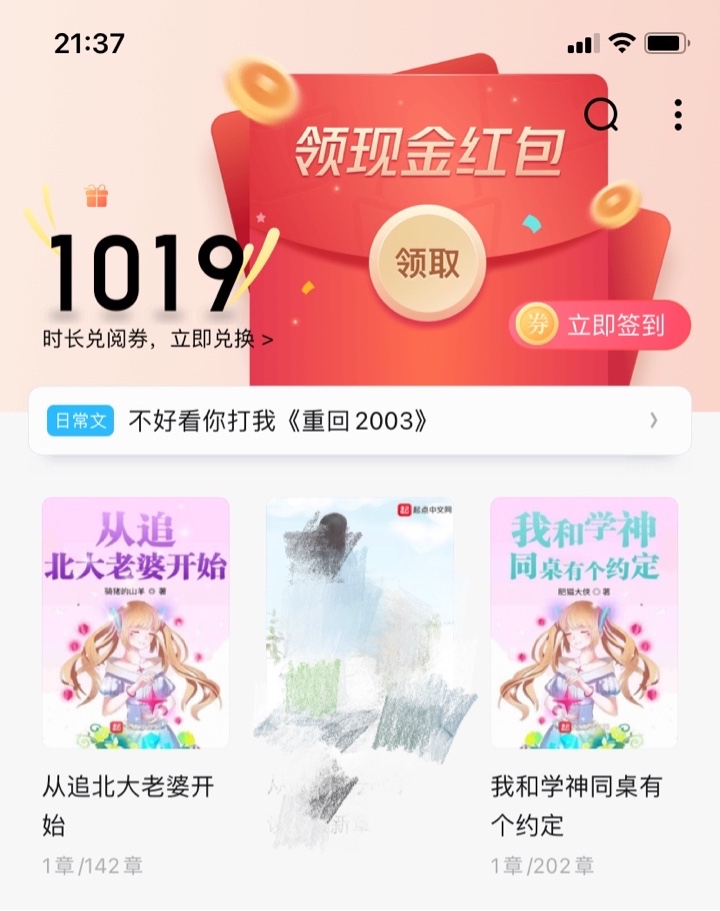Open the three-dot overflow menu
The width and height of the screenshot is (720, 911).
coord(678,115)
